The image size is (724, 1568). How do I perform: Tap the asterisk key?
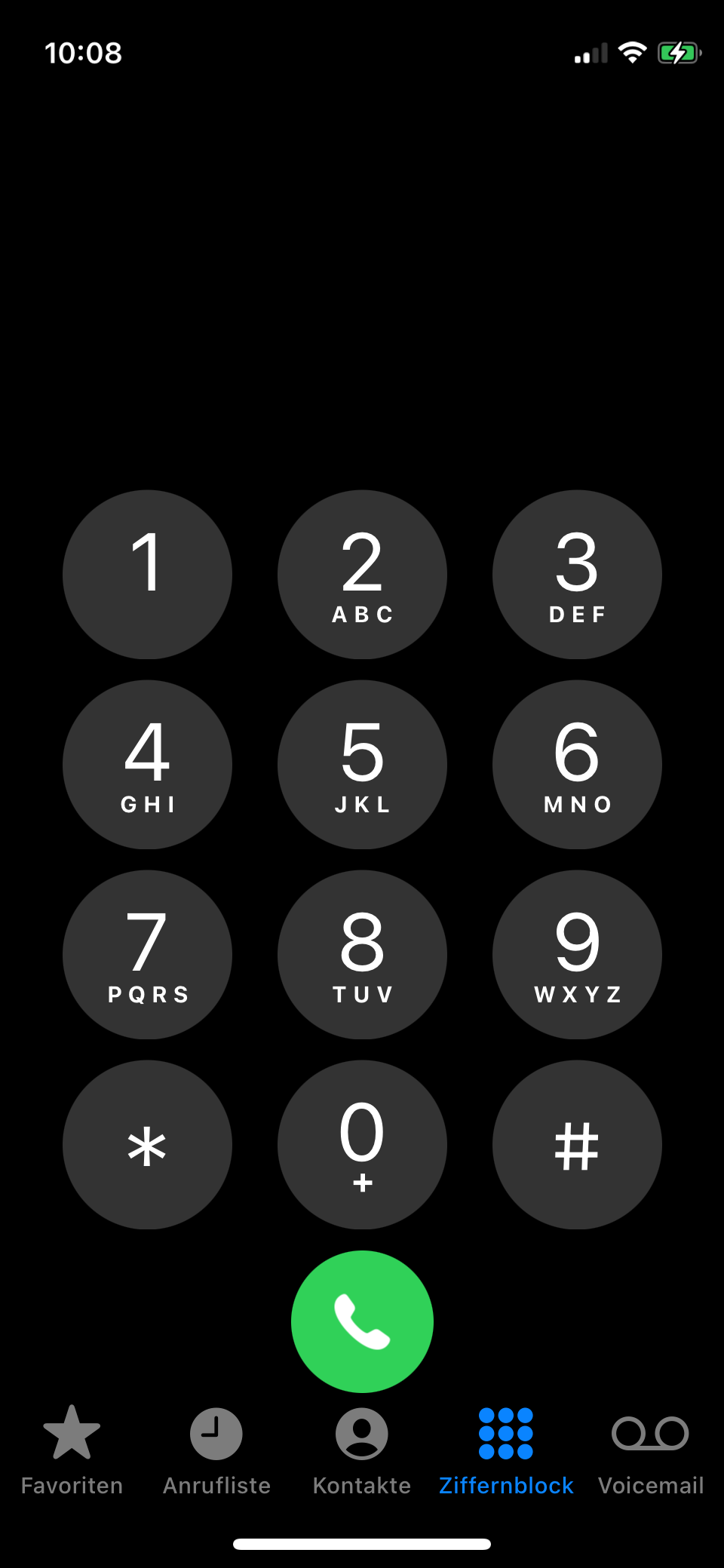pyautogui.click(x=147, y=1145)
